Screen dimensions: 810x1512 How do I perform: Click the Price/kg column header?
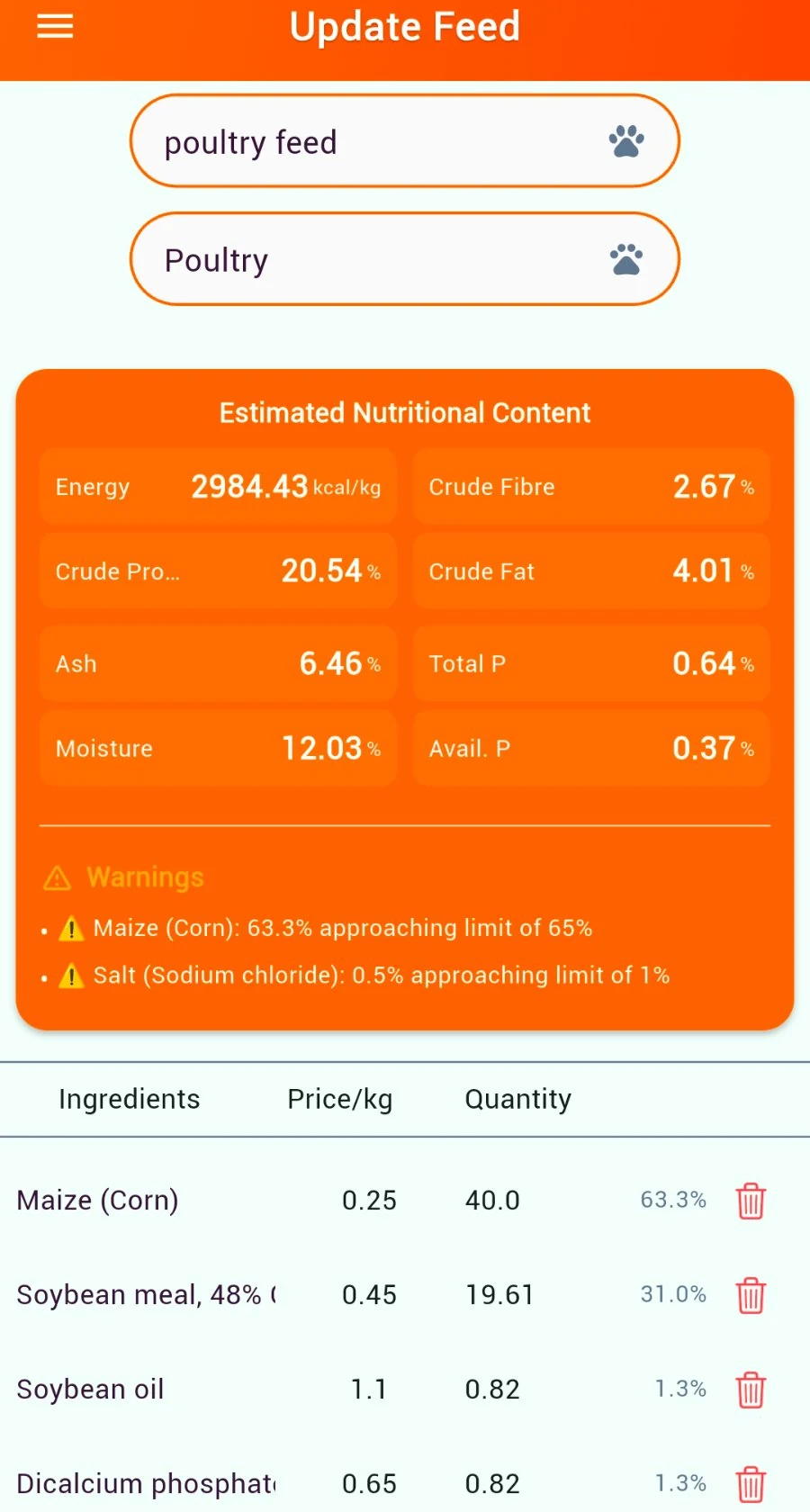tap(340, 1098)
